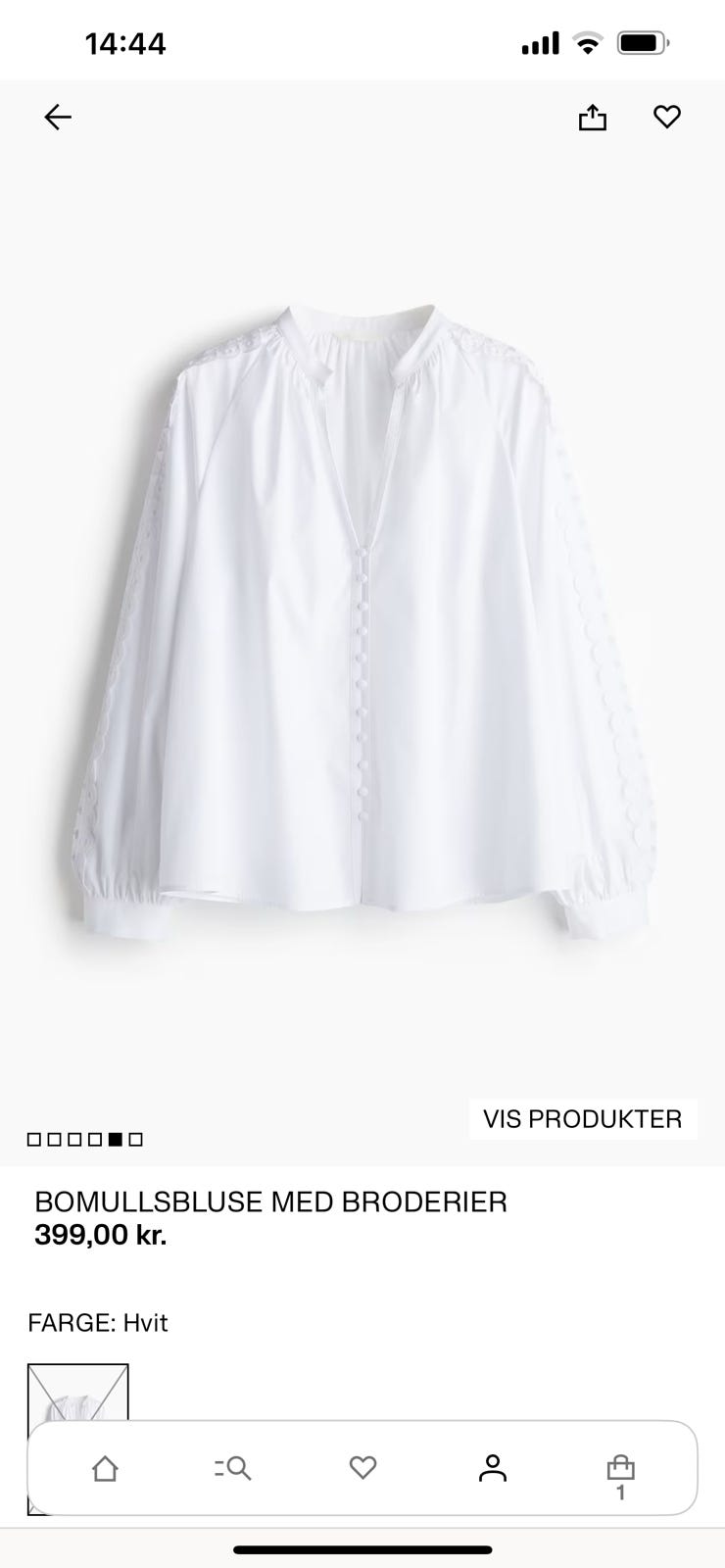Go to the home tab

point(105,1468)
